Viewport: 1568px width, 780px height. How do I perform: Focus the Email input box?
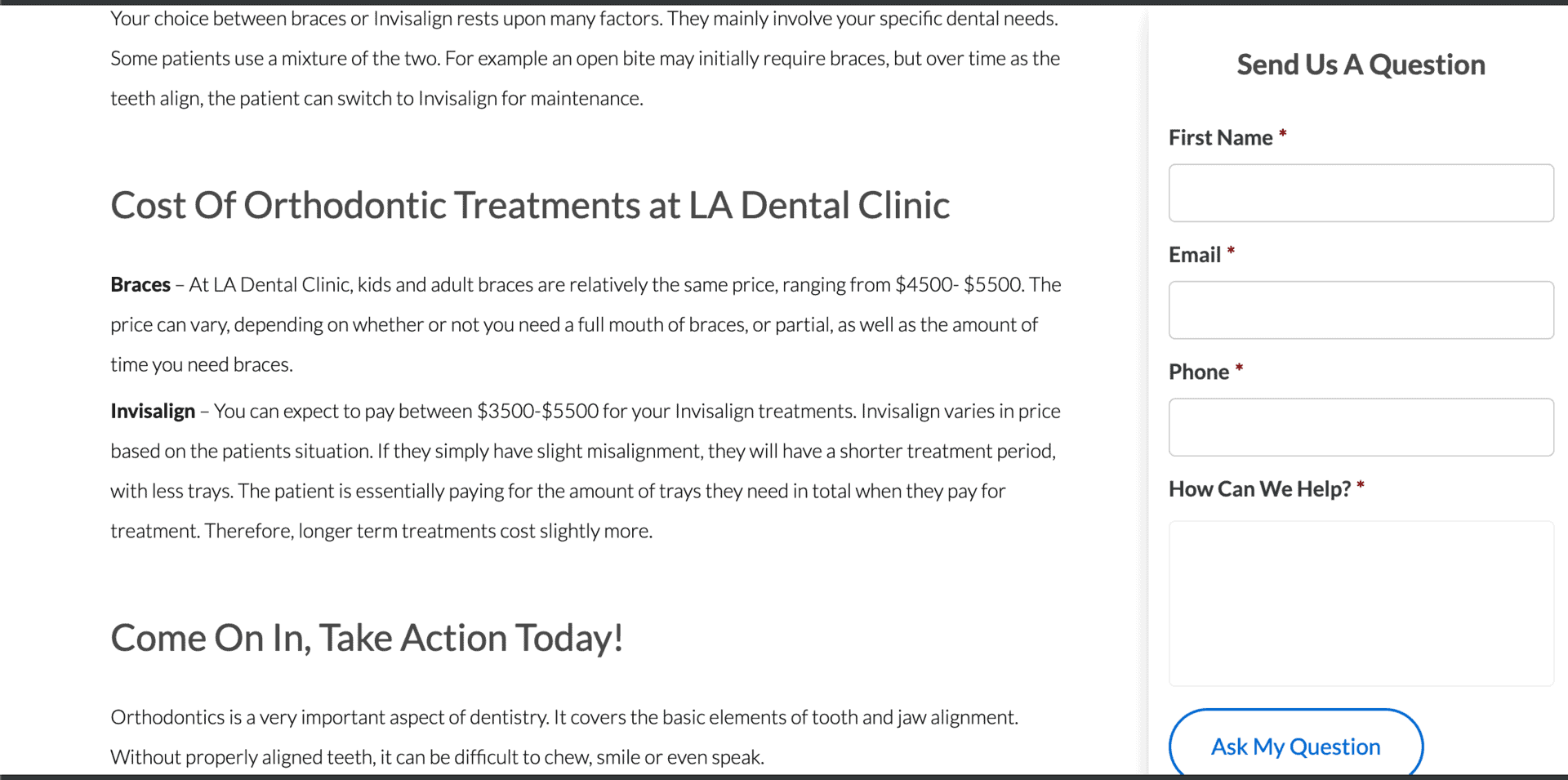click(1361, 310)
